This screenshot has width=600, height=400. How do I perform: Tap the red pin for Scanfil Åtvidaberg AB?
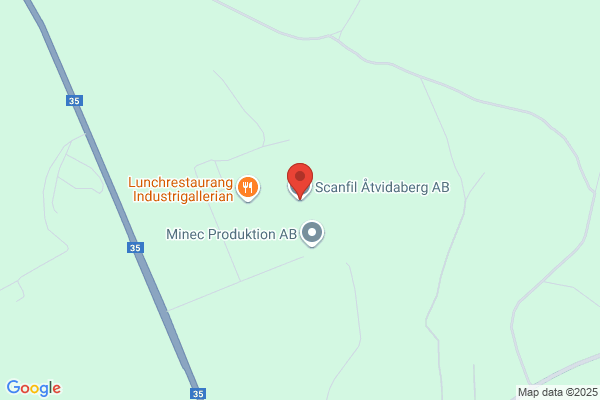[300, 181]
